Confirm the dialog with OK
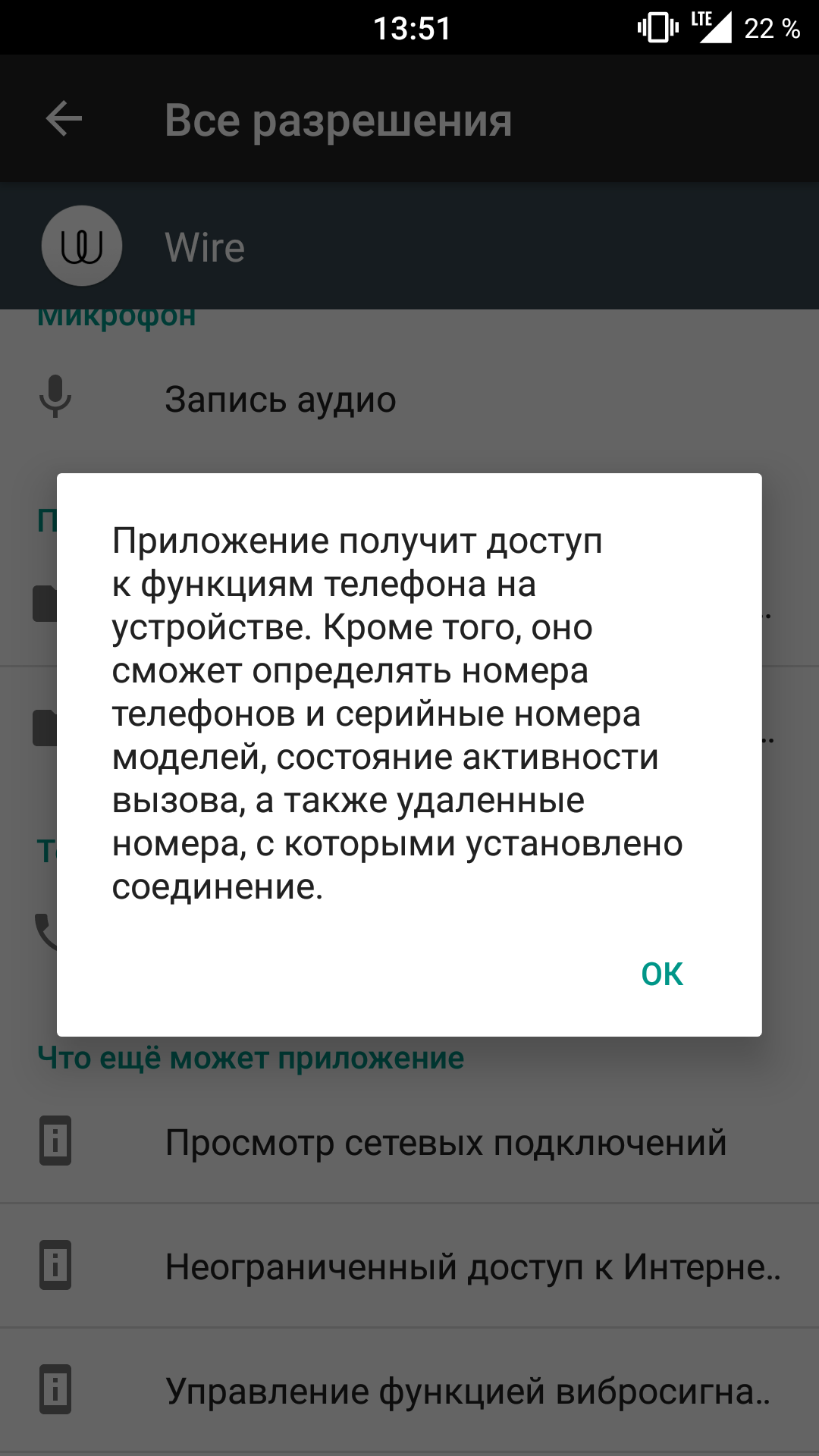 [x=662, y=974]
